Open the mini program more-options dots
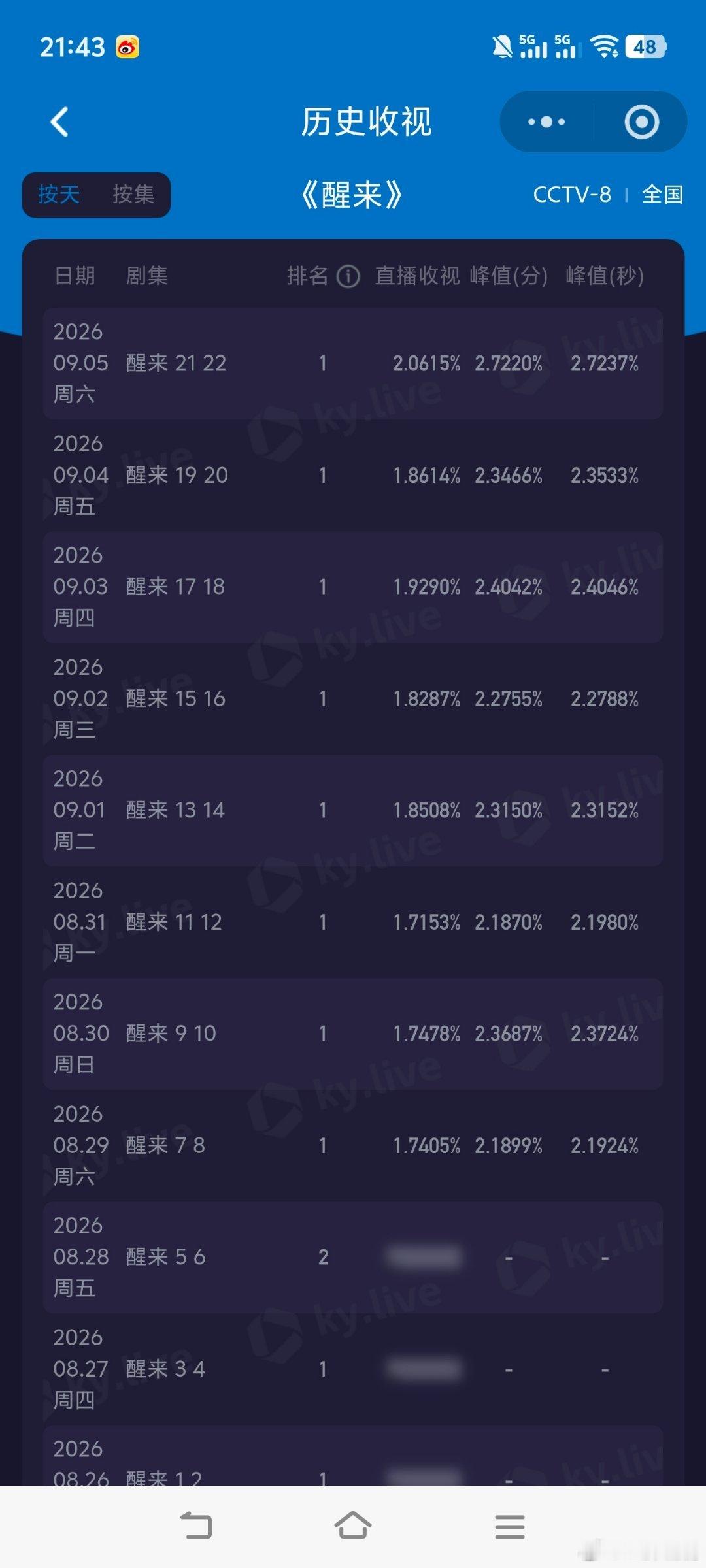 pos(546,122)
